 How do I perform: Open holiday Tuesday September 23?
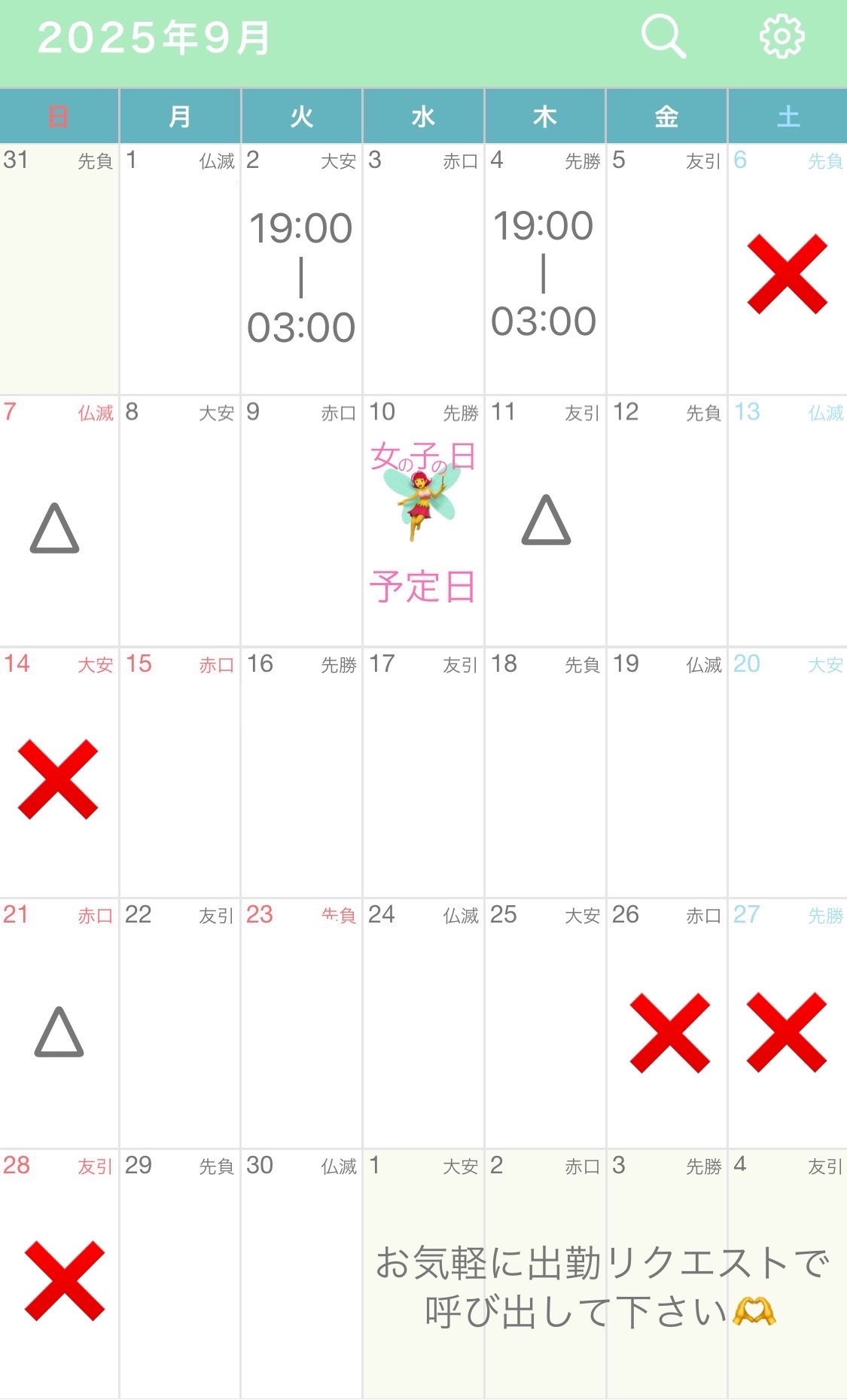(301, 1023)
